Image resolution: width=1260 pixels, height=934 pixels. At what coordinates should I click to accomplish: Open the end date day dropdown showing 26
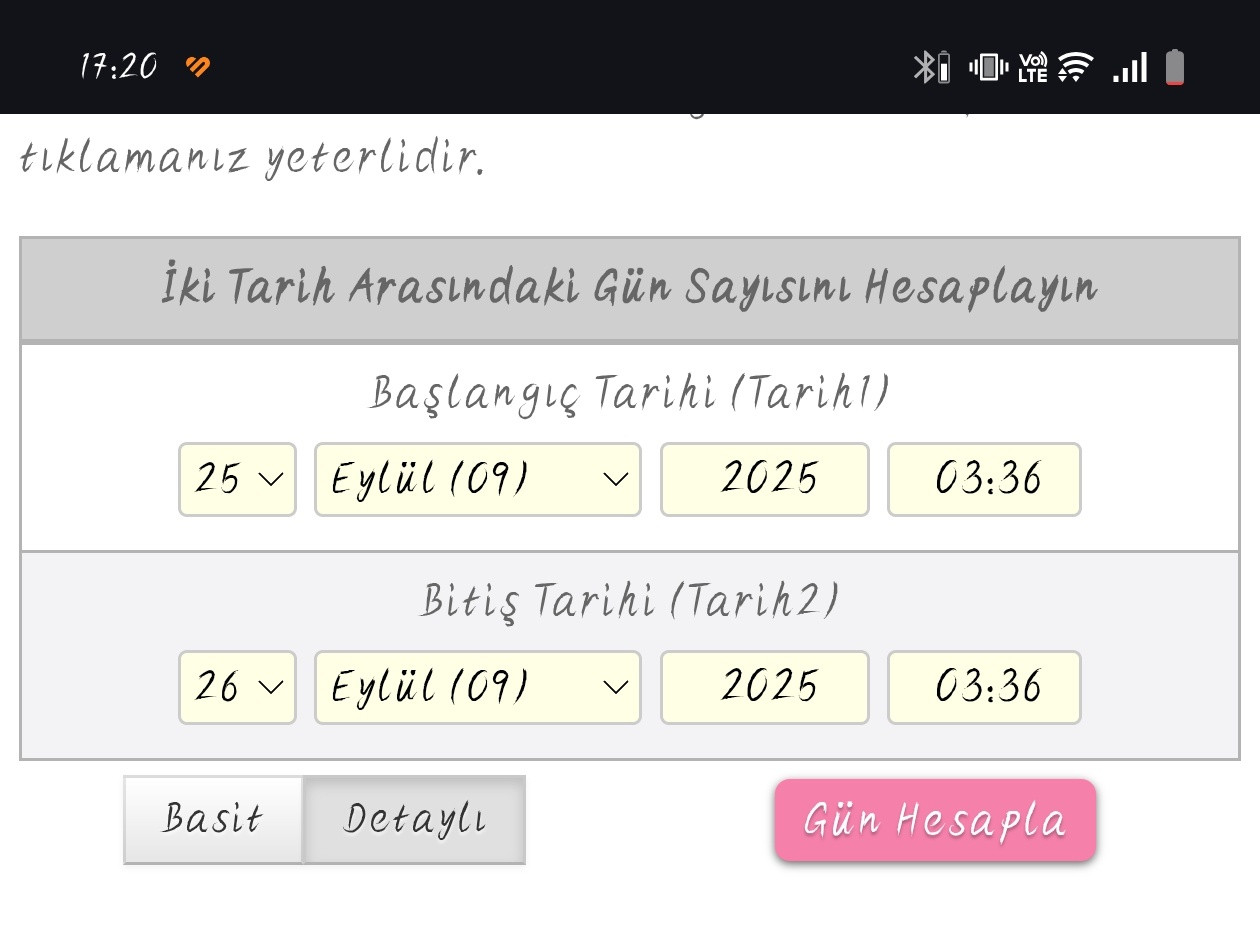[x=237, y=687]
